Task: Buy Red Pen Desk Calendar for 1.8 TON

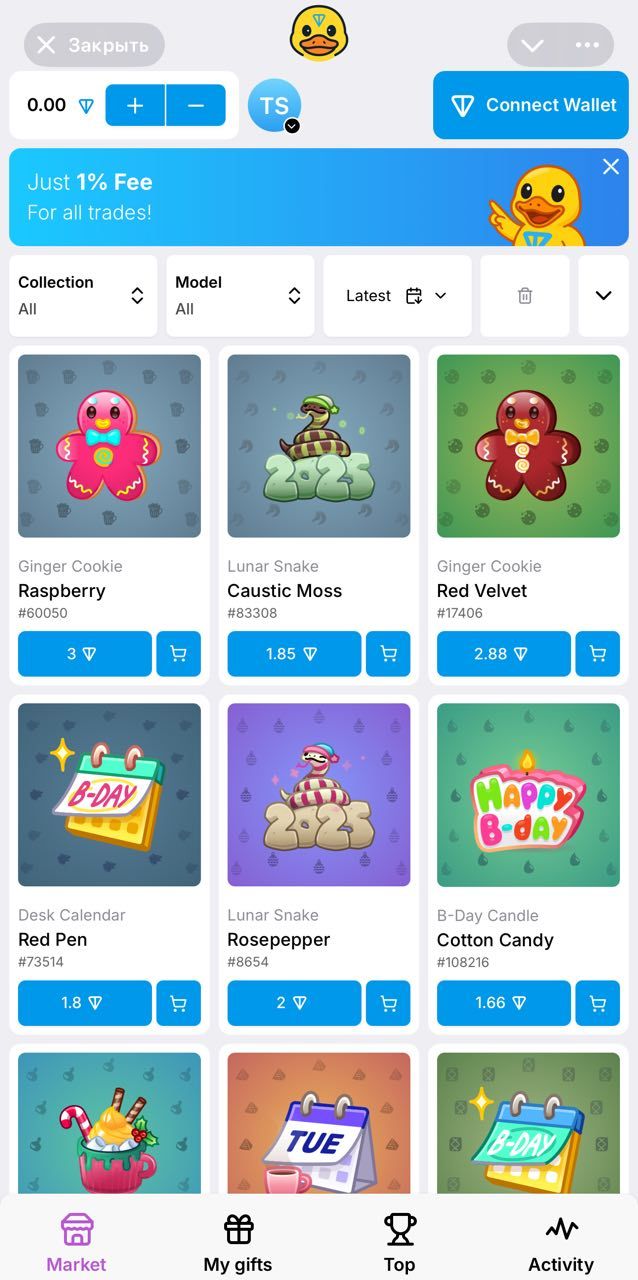Action: [x=85, y=1003]
